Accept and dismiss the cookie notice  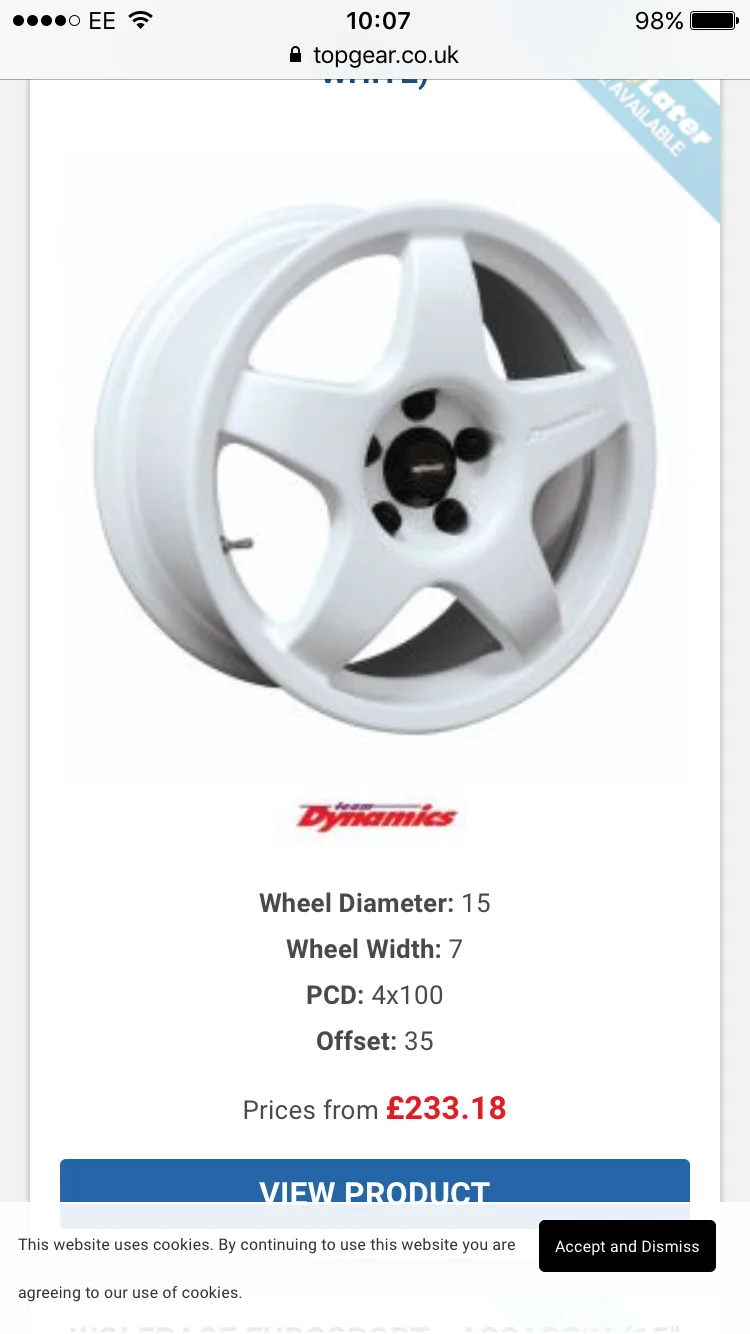[627, 1246]
